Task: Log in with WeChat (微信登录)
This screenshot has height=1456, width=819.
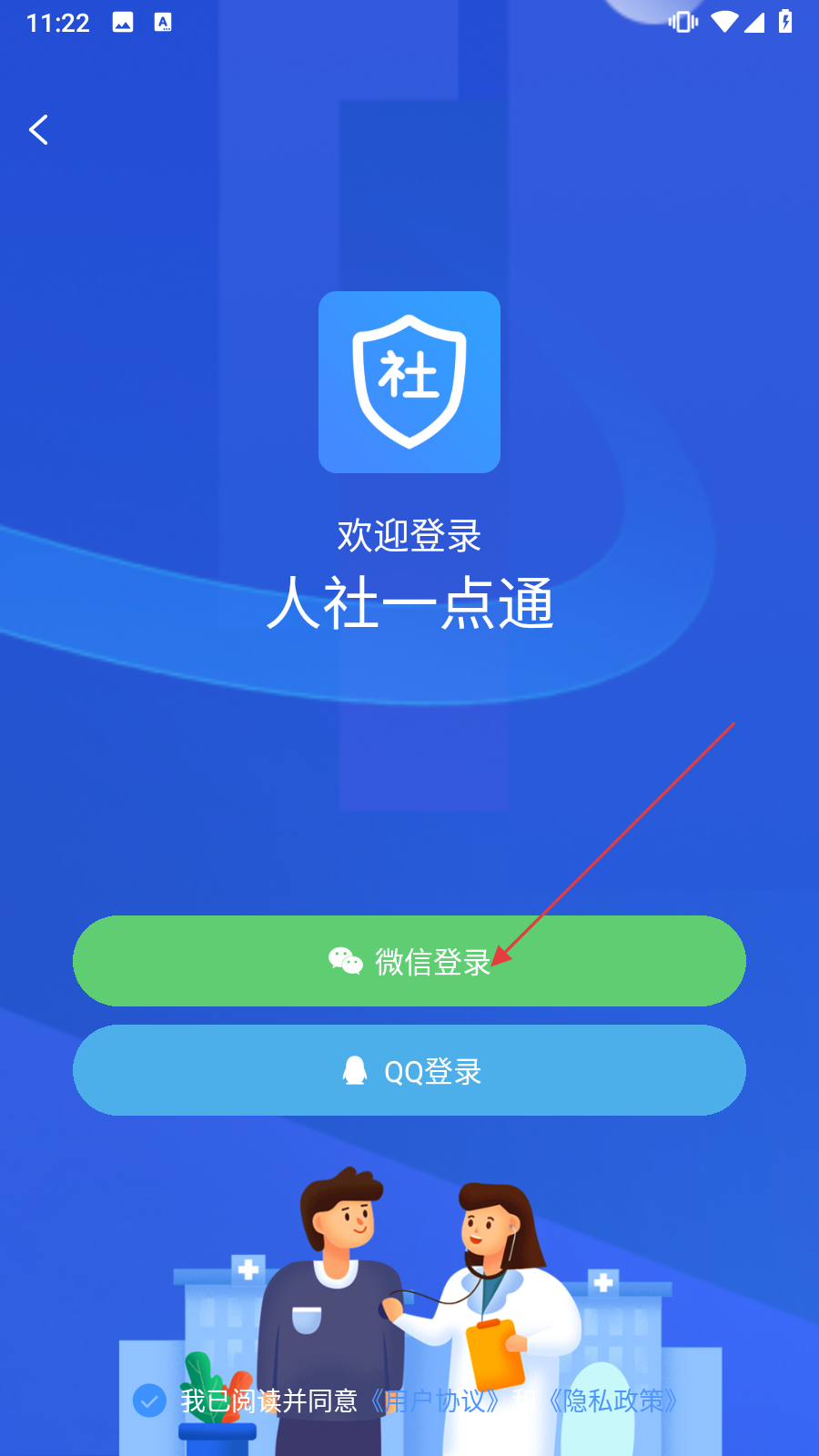Action: click(x=409, y=961)
